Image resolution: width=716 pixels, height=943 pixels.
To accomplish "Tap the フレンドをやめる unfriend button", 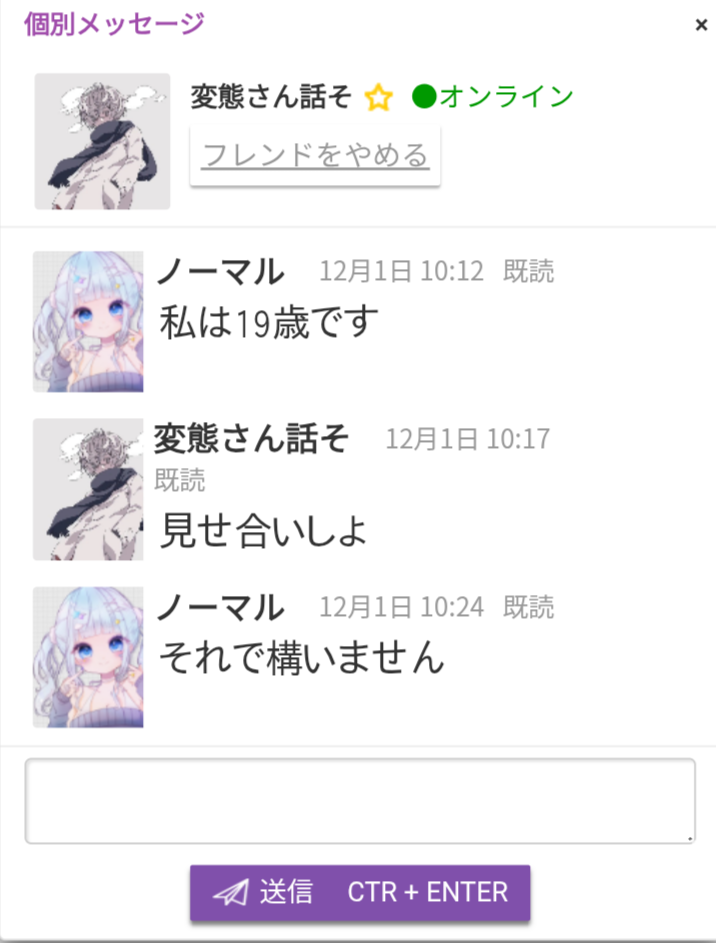I will [x=315, y=156].
